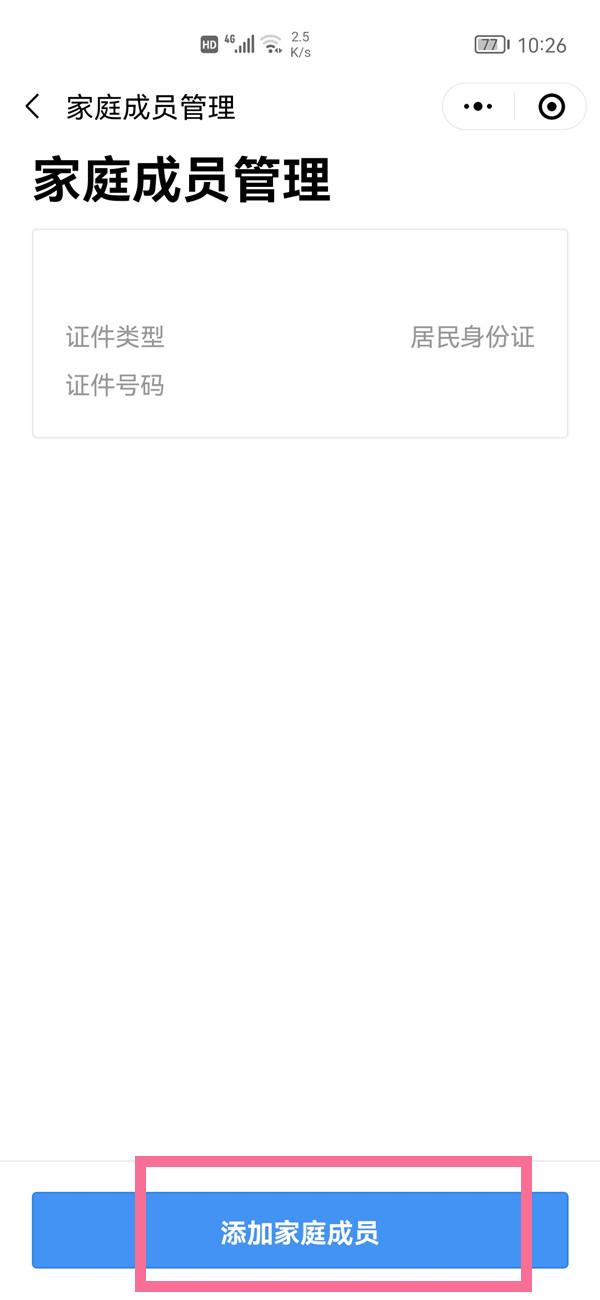600x1300 pixels.
Task: Open the family member card with 居民身份证
Action: click(x=300, y=334)
